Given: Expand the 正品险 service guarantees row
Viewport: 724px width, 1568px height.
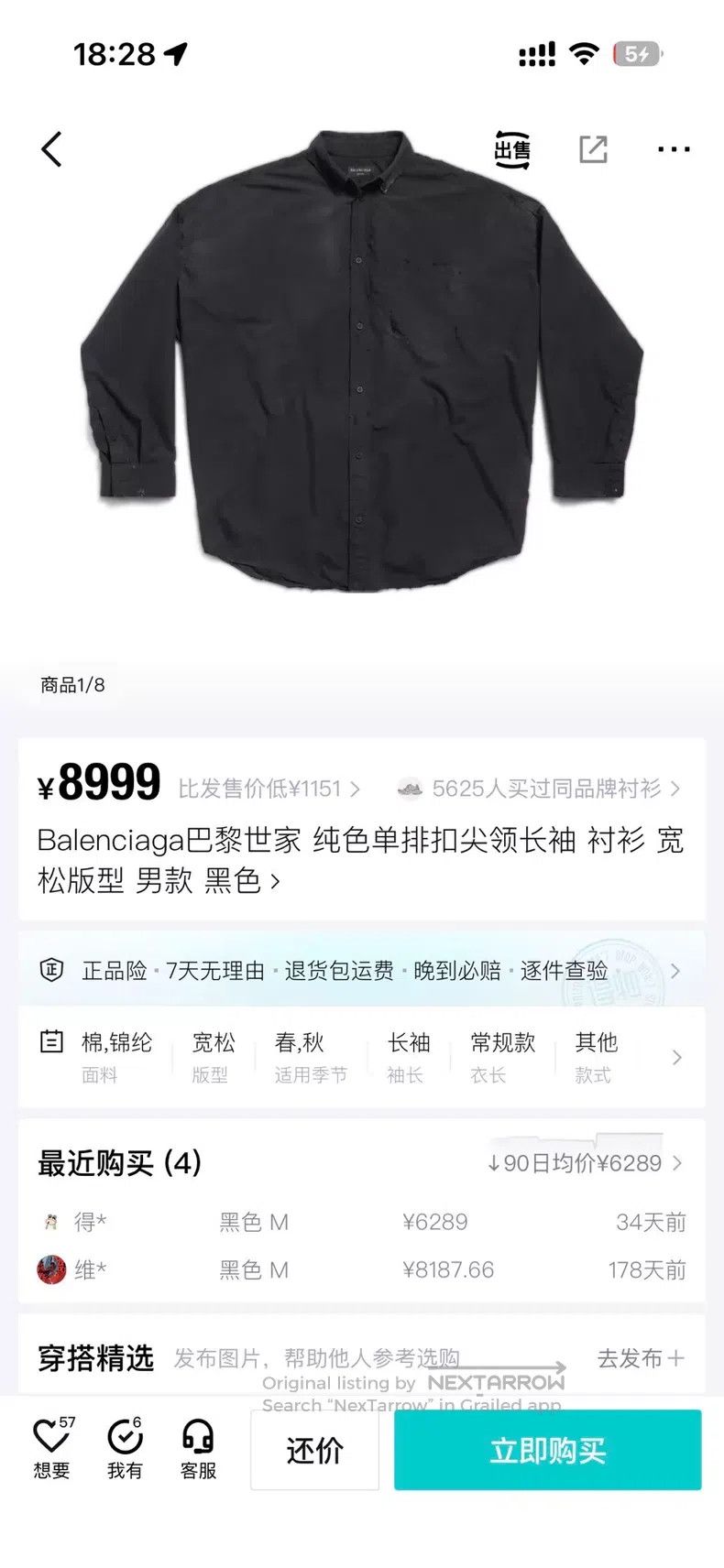Looking at the screenshot, I should pos(361,971).
